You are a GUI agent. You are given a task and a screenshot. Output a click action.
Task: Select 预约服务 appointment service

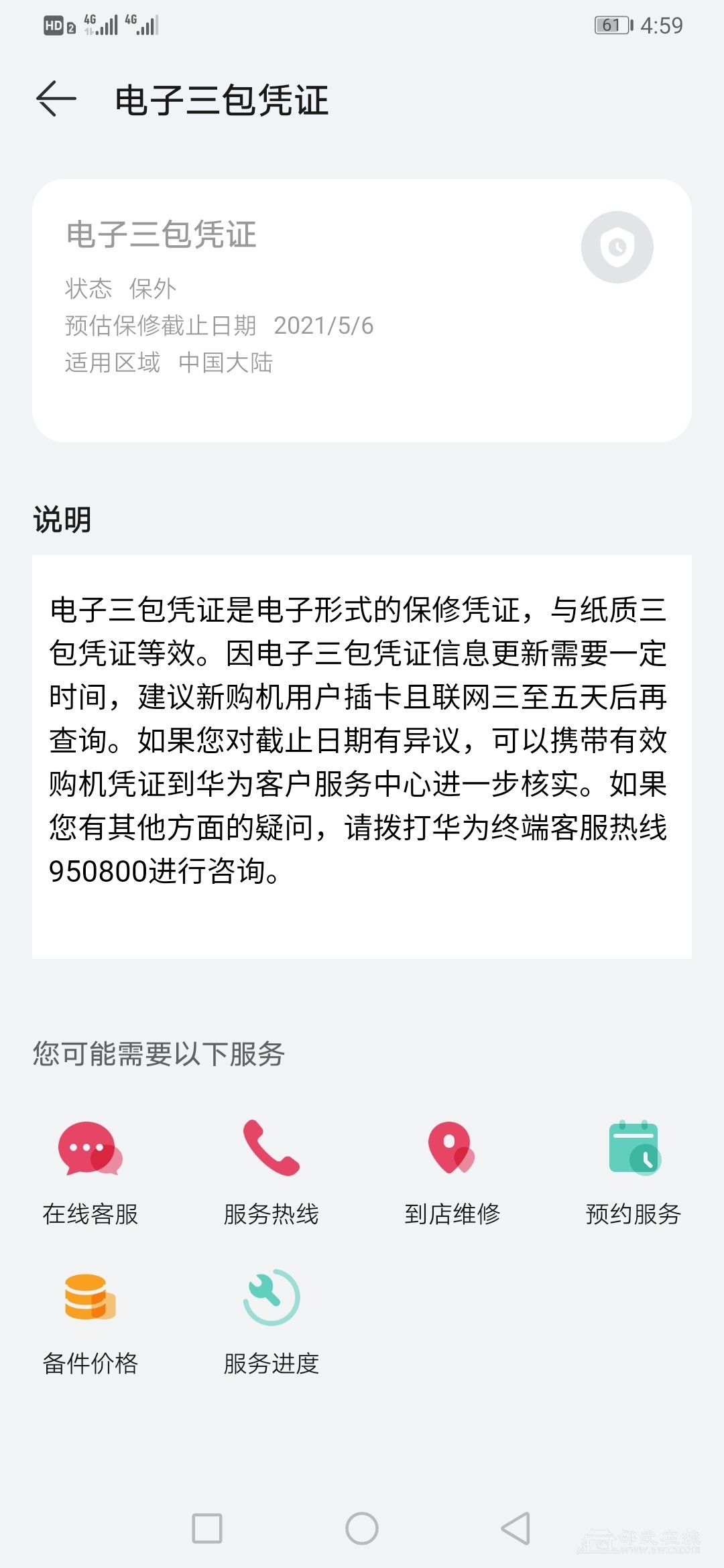point(633,1171)
